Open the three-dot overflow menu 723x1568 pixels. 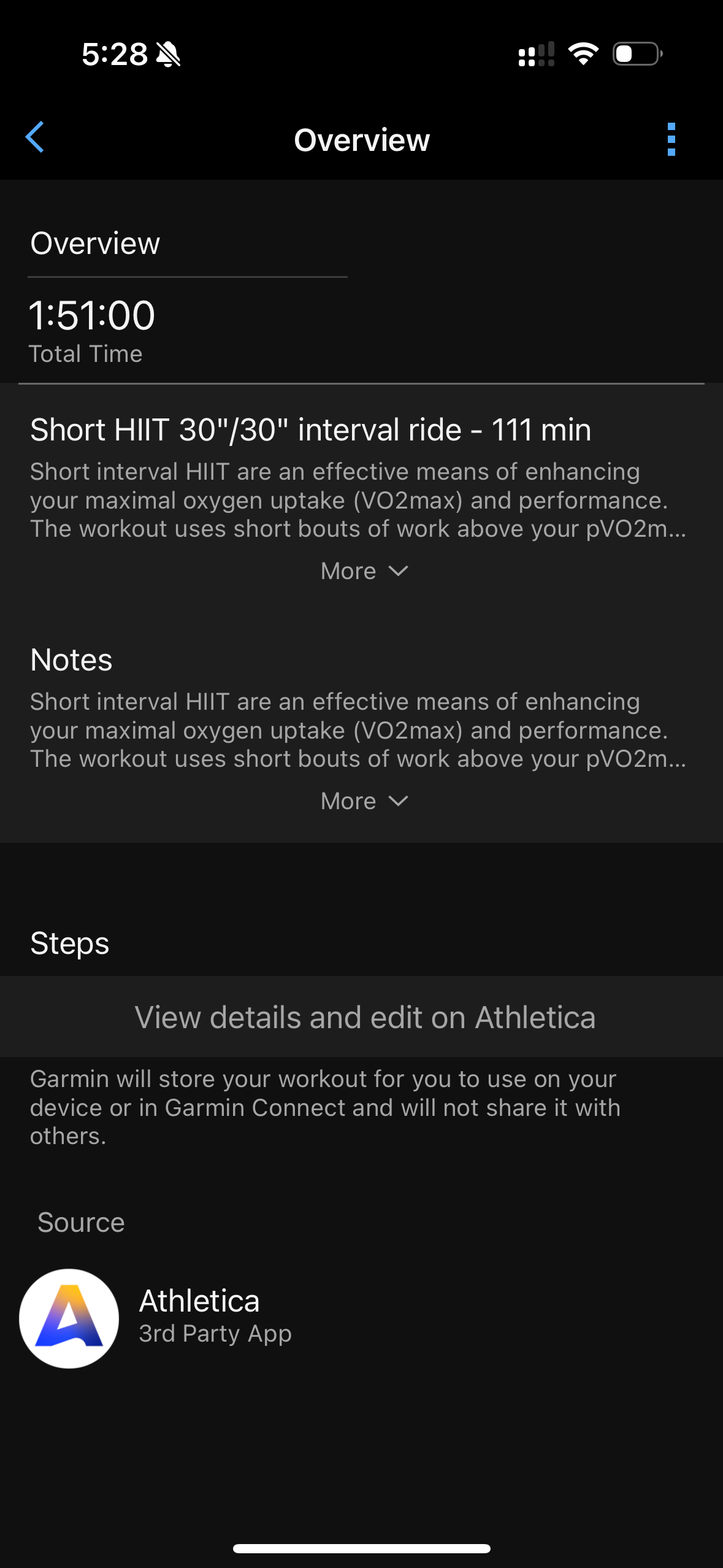pos(671,139)
